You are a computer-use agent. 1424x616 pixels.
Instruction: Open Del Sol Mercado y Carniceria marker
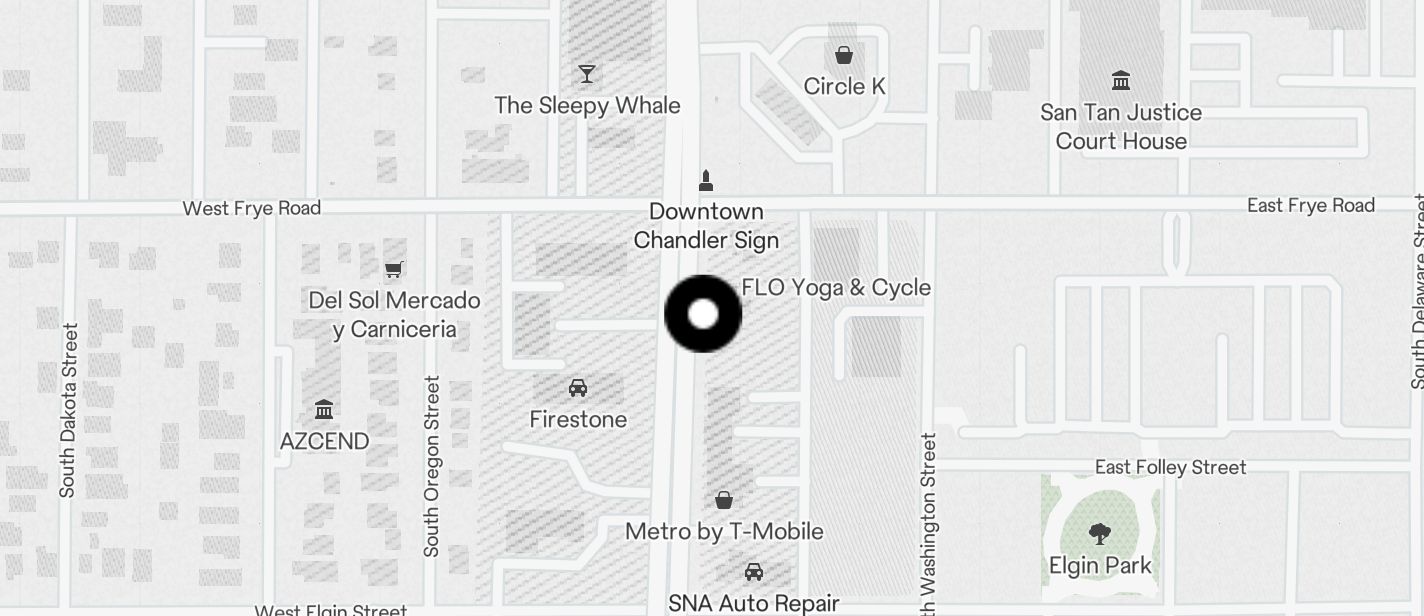tap(394, 269)
